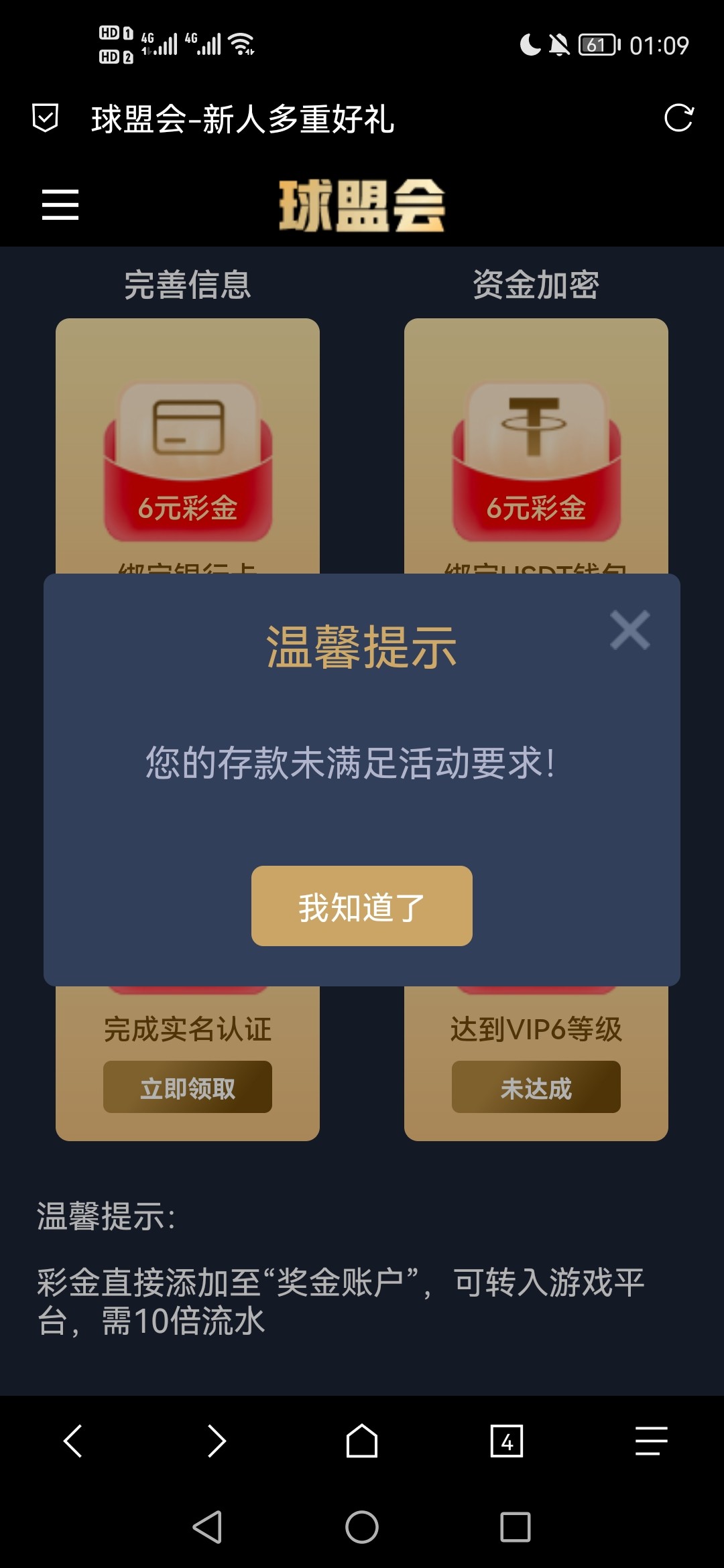Viewport: 724px width, 1568px height.
Task: Go back using the browser back arrow
Action: [x=72, y=1441]
